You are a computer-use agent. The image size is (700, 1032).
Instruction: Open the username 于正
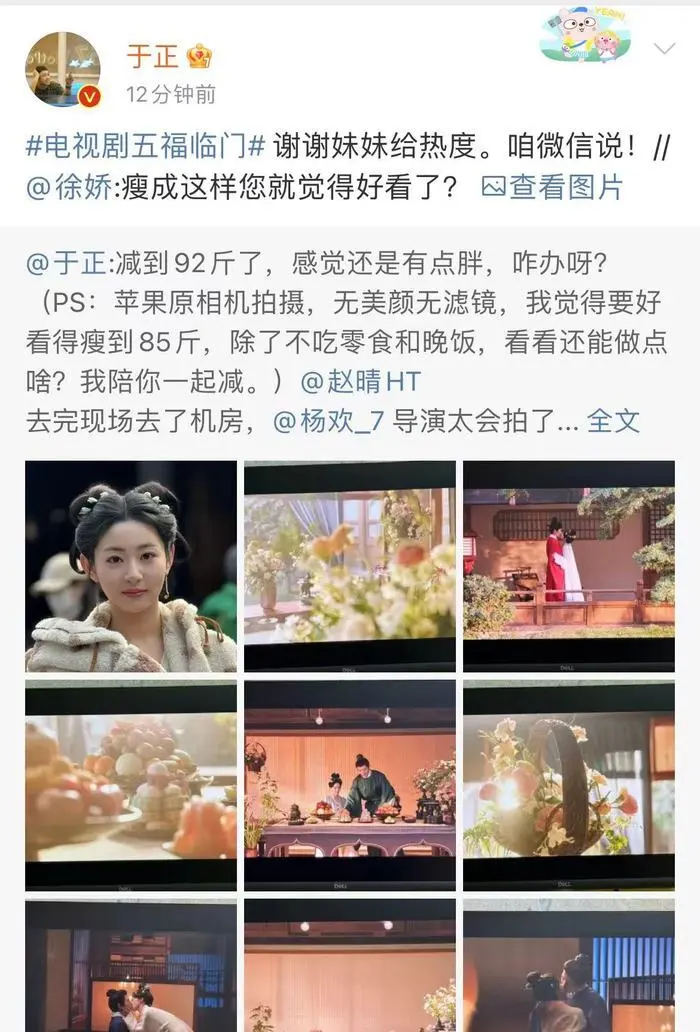(152, 55)
